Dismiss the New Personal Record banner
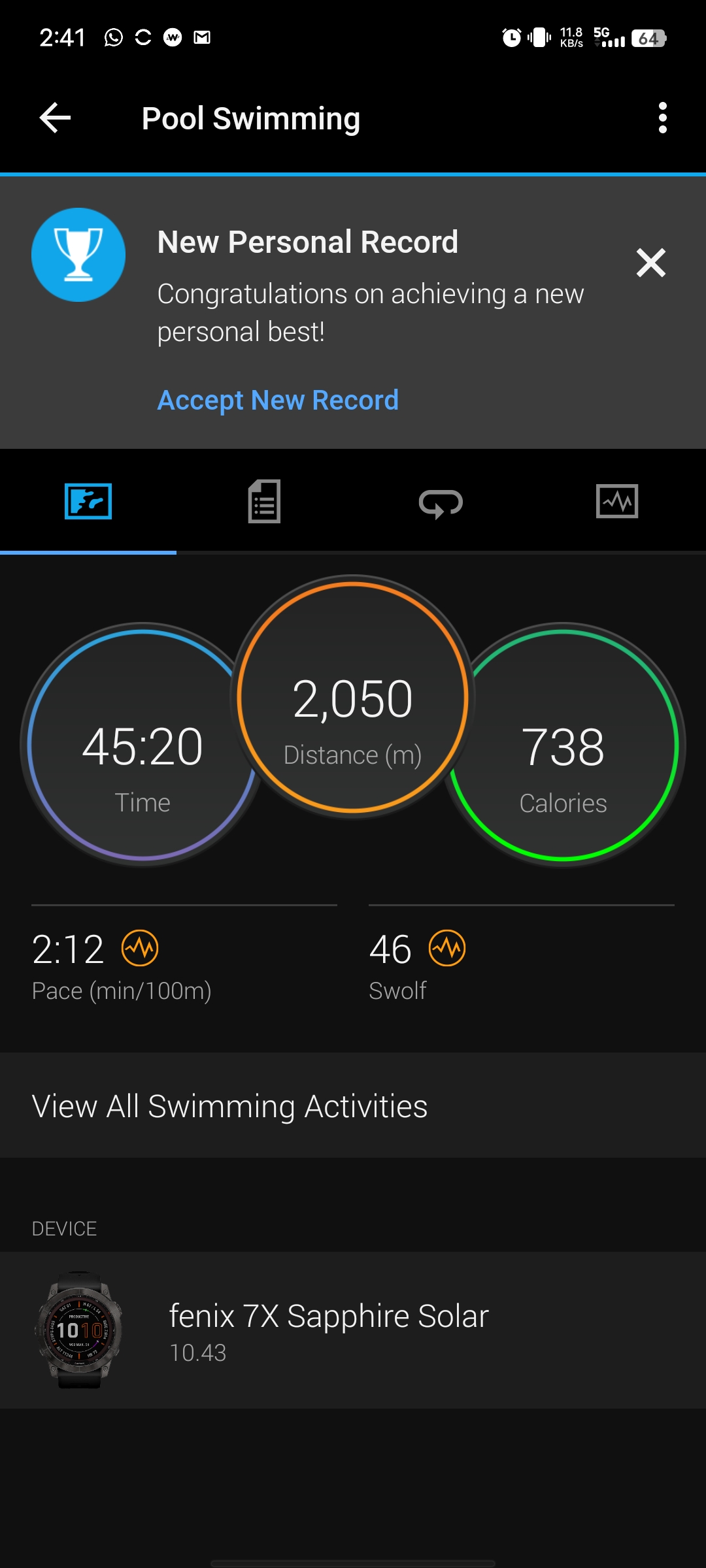This screenshot has height=1568, width=706. pos(651,263)
